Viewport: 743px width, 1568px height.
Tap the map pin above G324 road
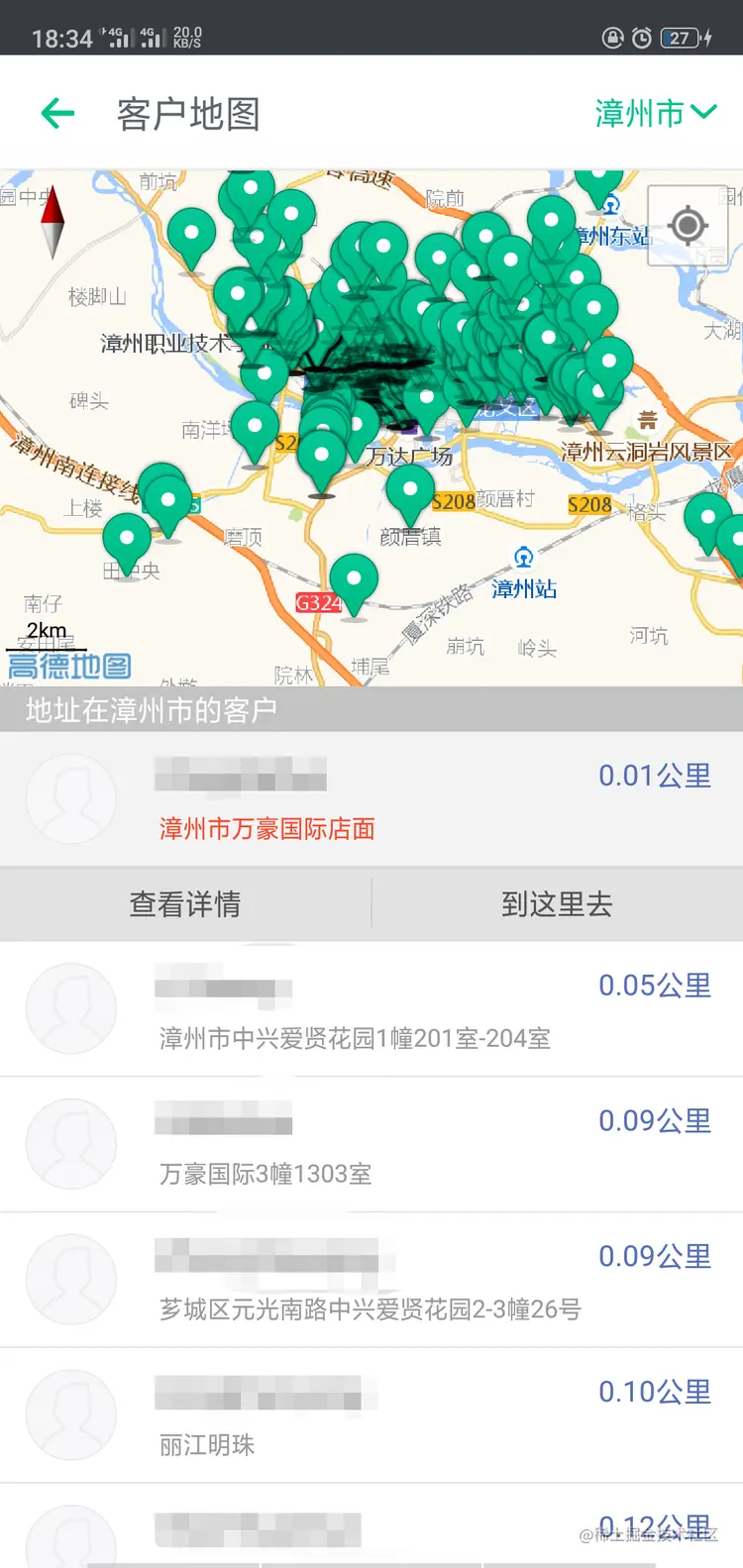click(x=353, y=580)
